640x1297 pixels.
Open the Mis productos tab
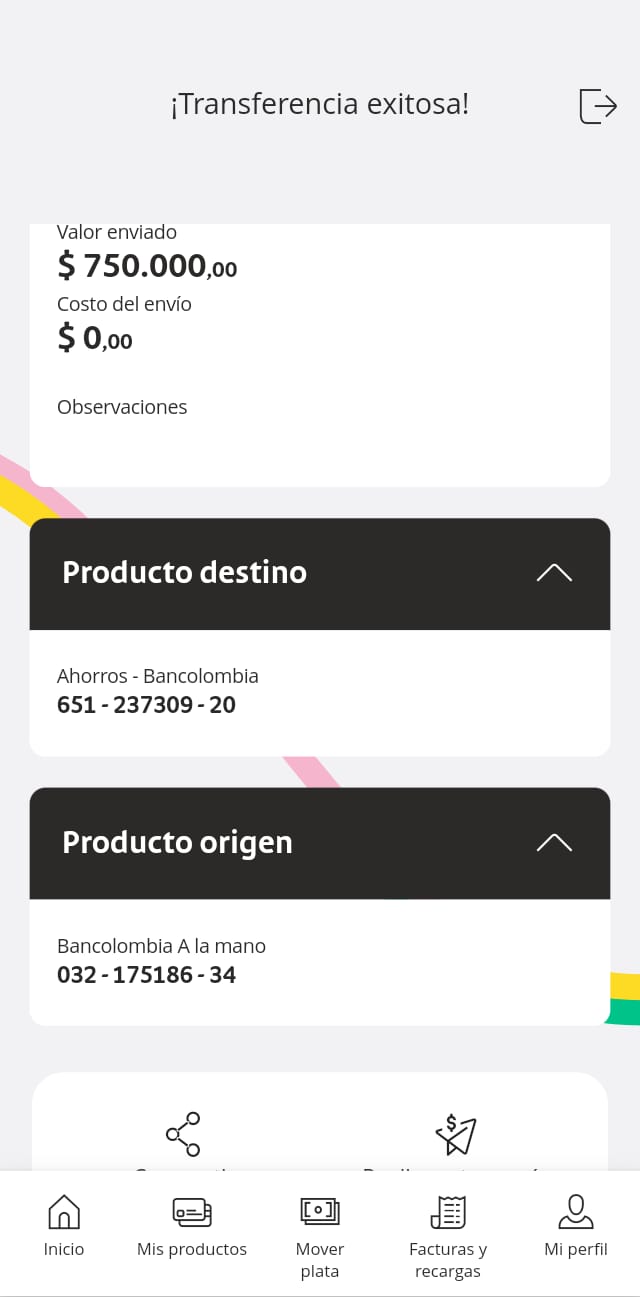tap(192, 1225)
